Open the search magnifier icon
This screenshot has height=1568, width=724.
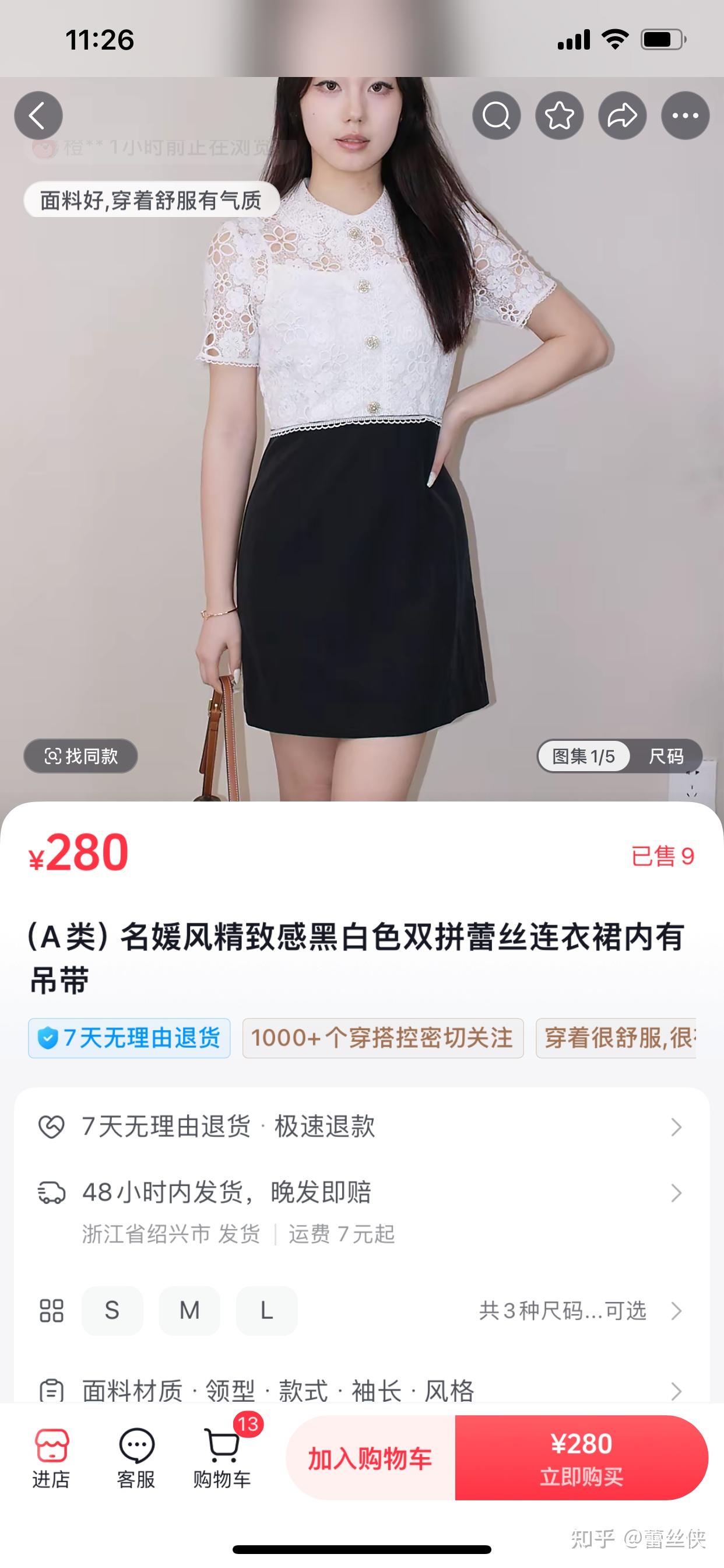tap(497, 116)
